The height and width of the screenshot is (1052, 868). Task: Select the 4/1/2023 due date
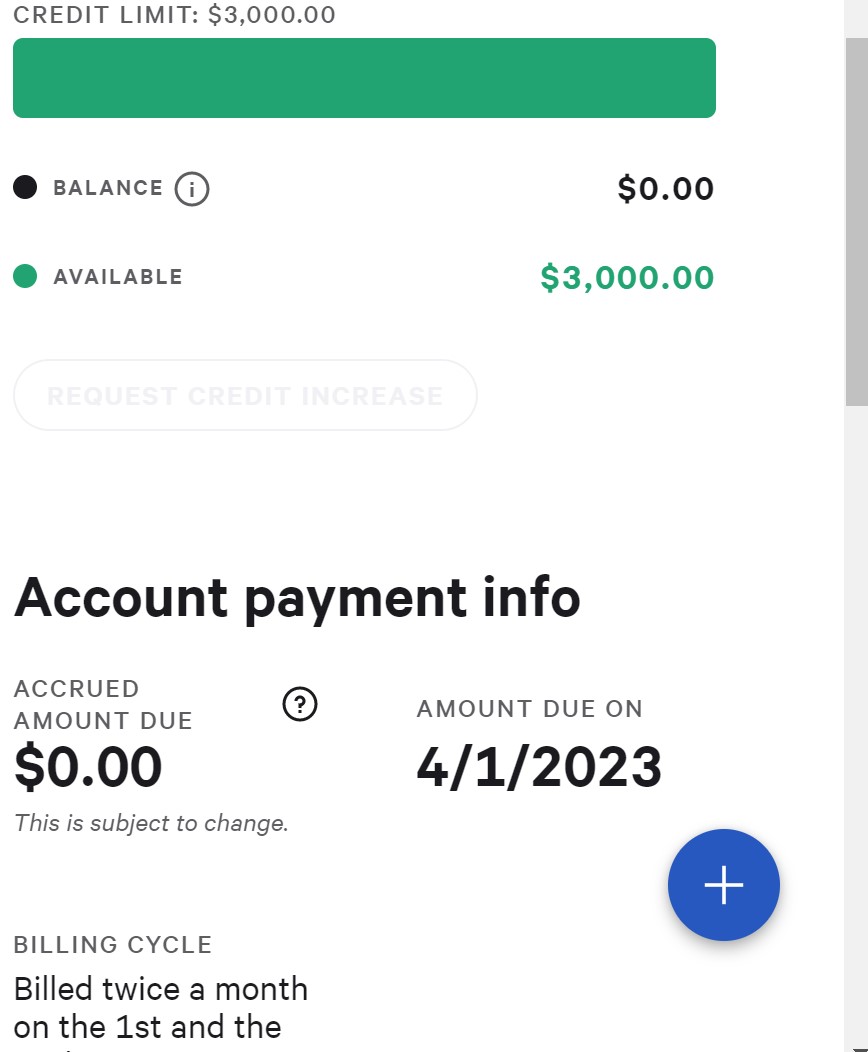pos(540,768)
